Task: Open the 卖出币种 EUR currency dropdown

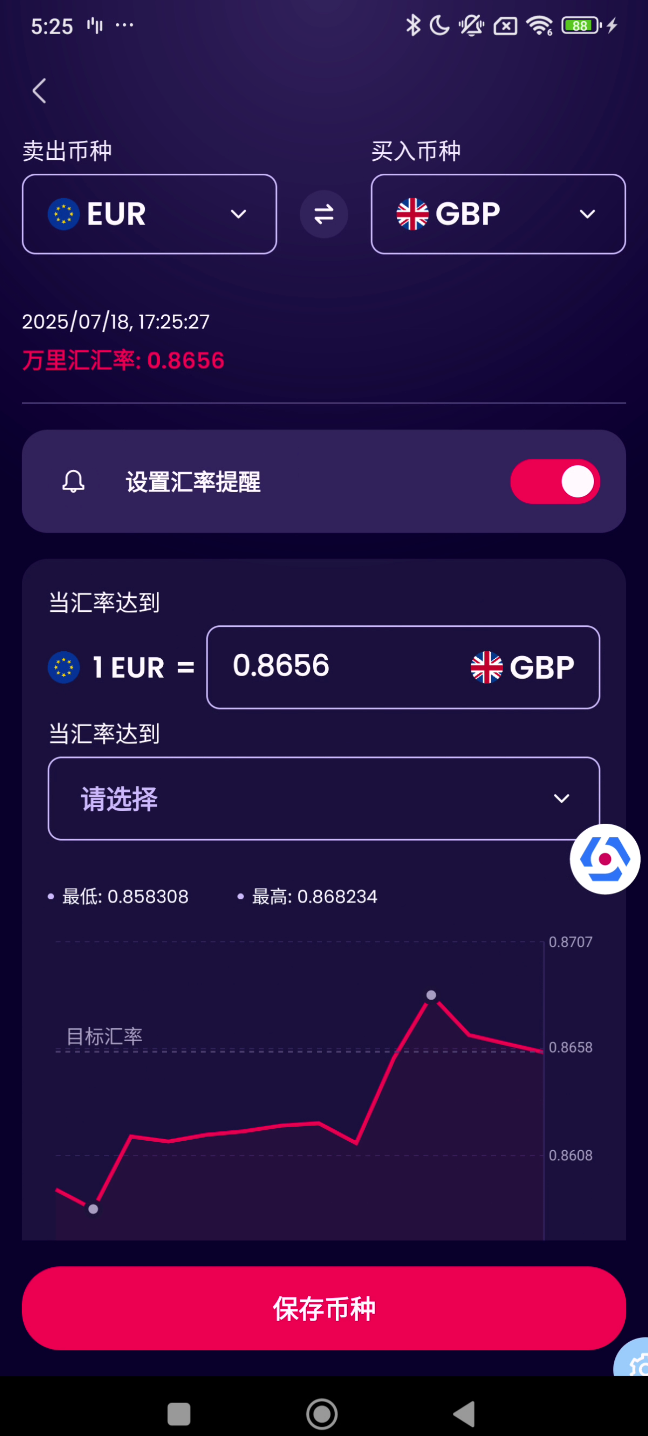Action: click(149, 214)
